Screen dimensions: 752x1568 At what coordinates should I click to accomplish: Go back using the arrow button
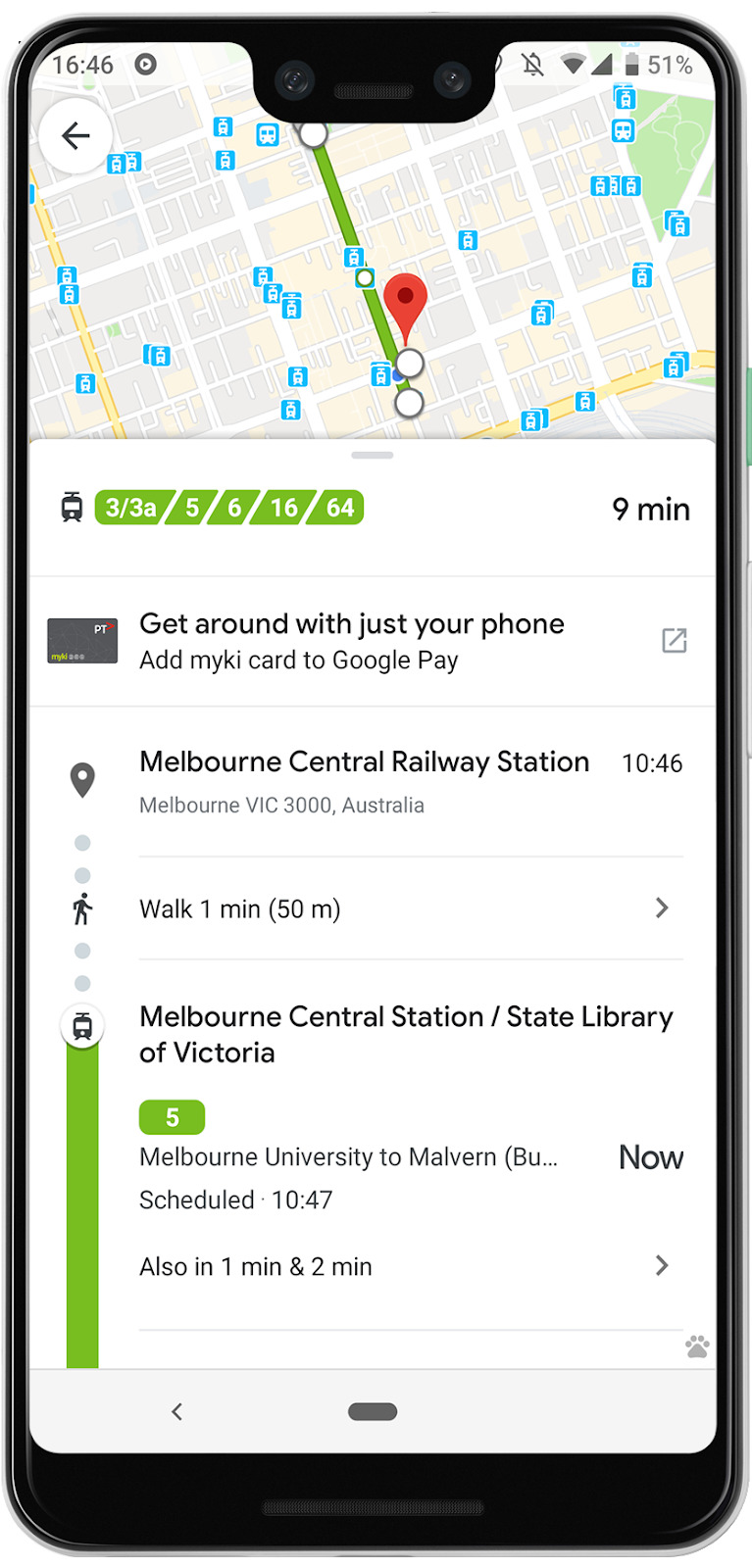pos(75,136)
